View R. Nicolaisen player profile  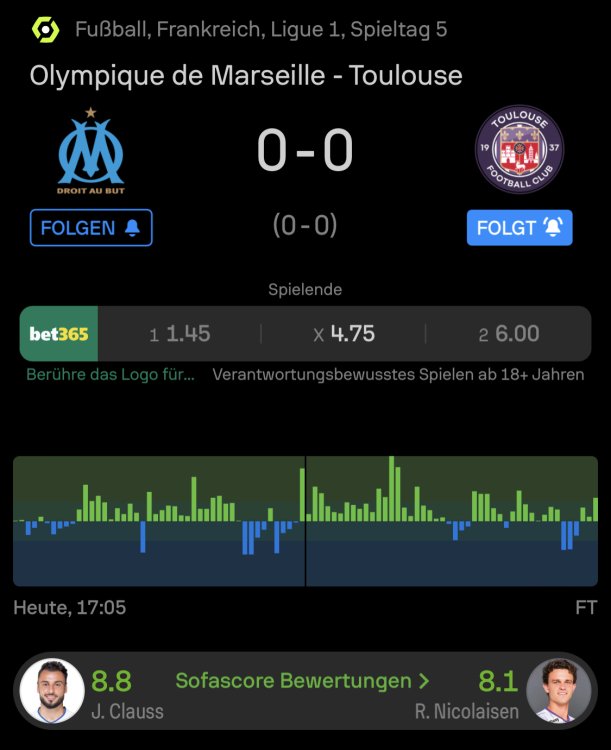point(557,691)
